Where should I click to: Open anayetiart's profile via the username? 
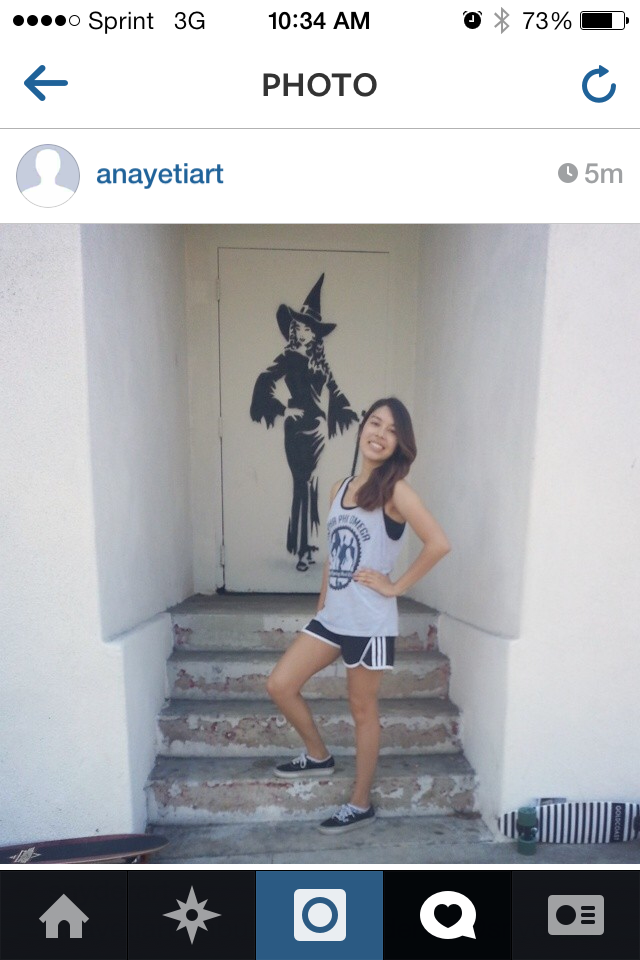pyautogui.click(x=159, y=174)
